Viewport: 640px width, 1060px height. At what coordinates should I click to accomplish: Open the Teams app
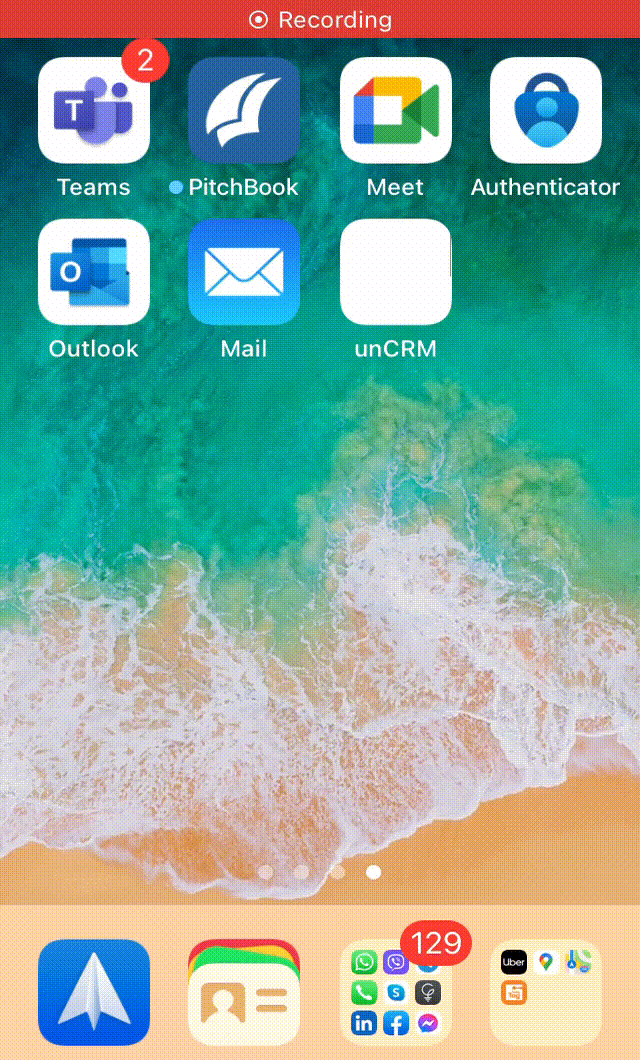tap(94, 110)
